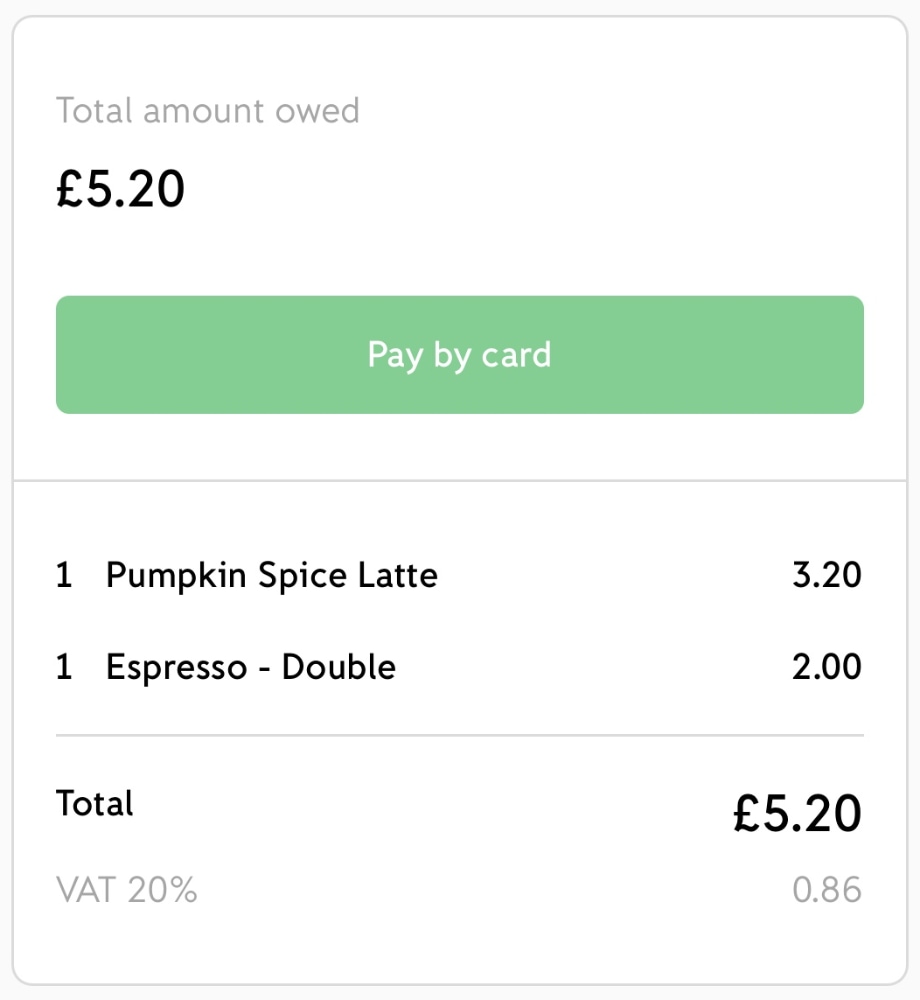Click the £5.20 total amount owed
Screen dimensions: 920x1000
click(119, 188)
